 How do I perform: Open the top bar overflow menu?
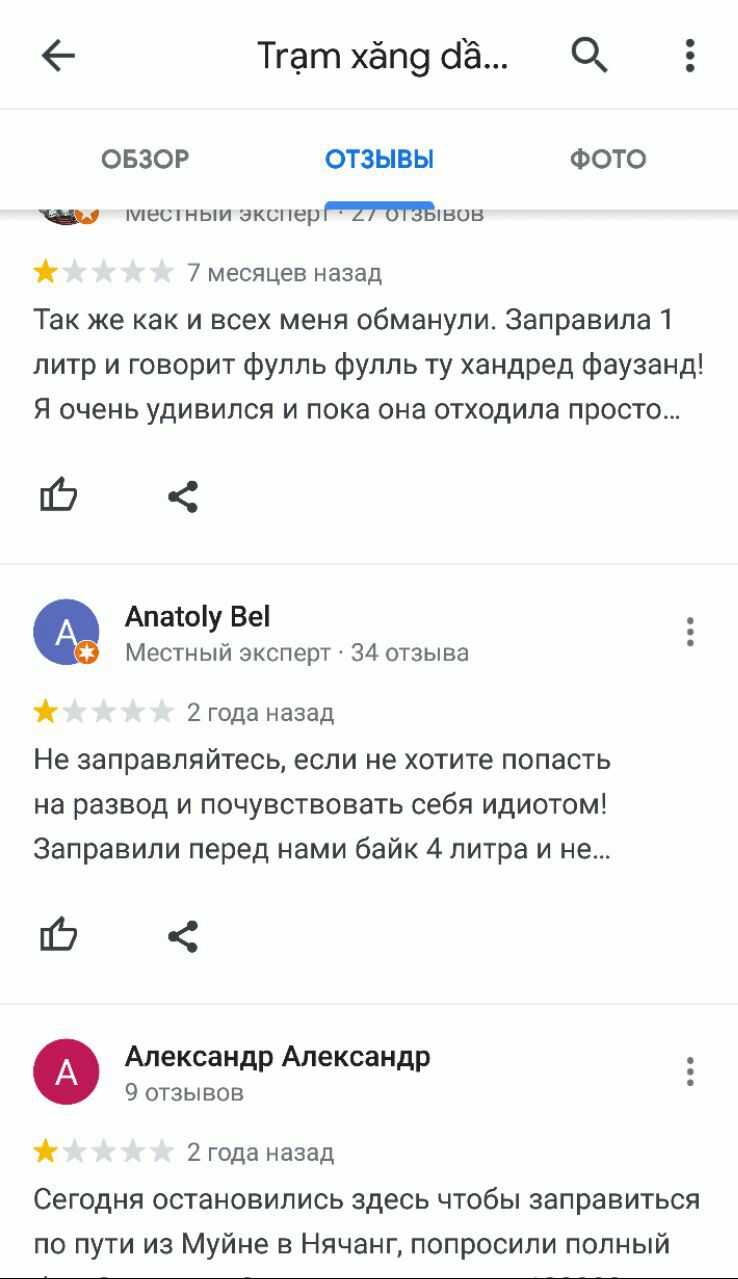[x=690, y=56]
